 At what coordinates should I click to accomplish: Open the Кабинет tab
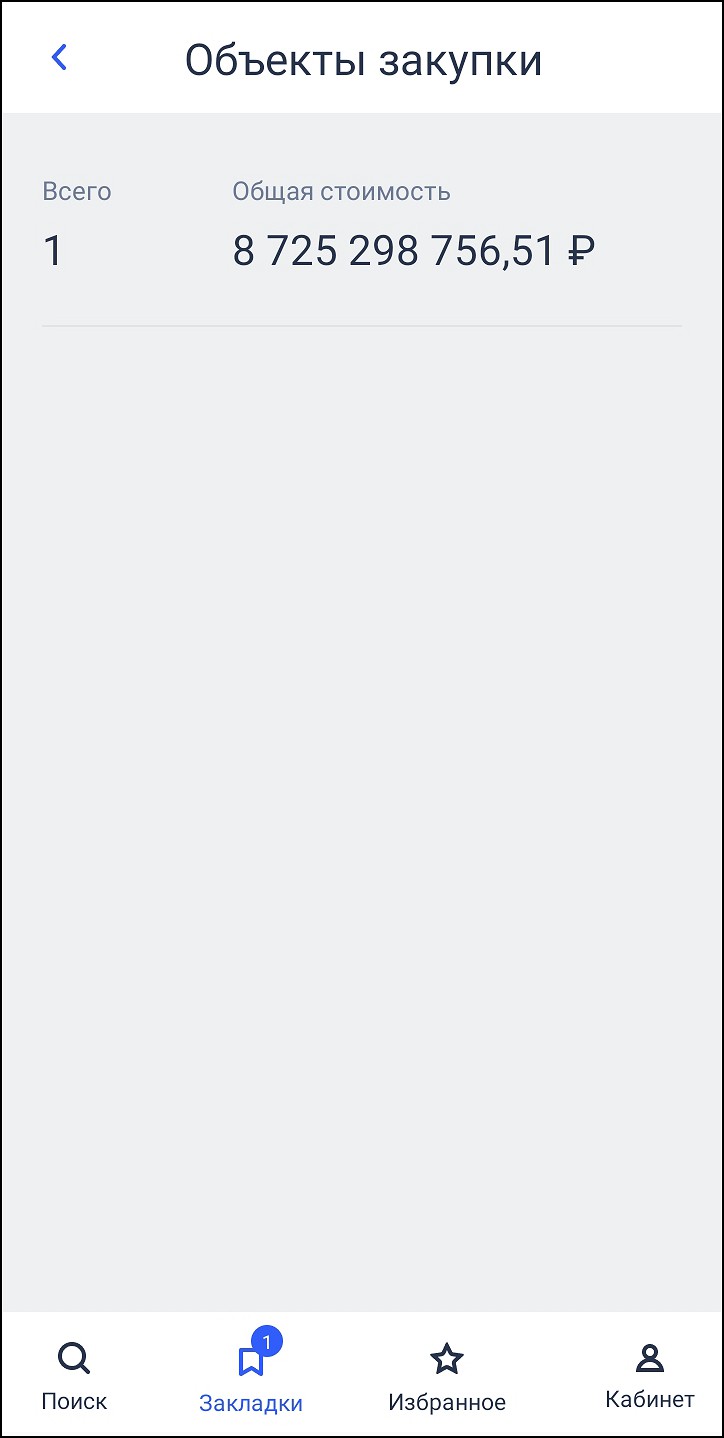(649, 1375)
